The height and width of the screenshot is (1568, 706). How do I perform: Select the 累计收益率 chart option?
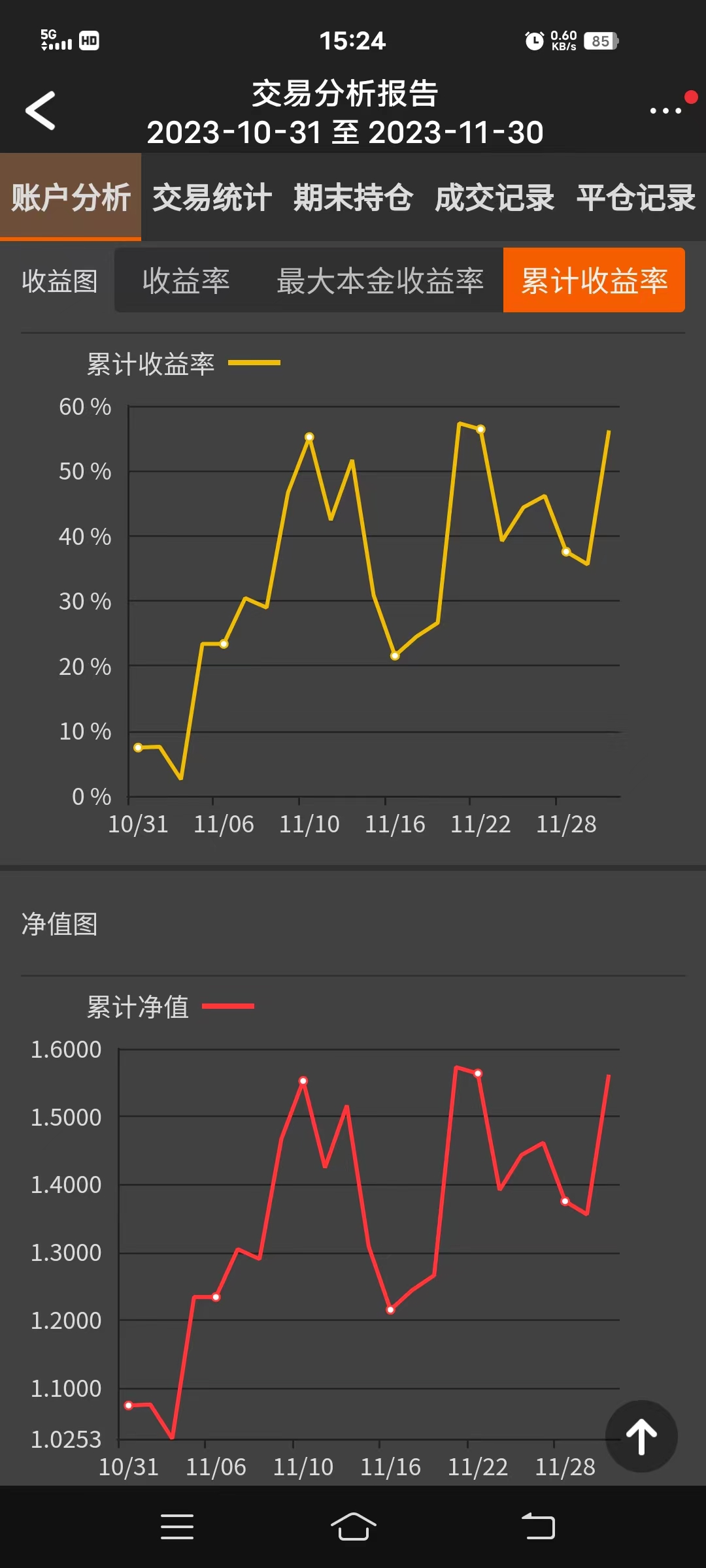tap(594, 281)
